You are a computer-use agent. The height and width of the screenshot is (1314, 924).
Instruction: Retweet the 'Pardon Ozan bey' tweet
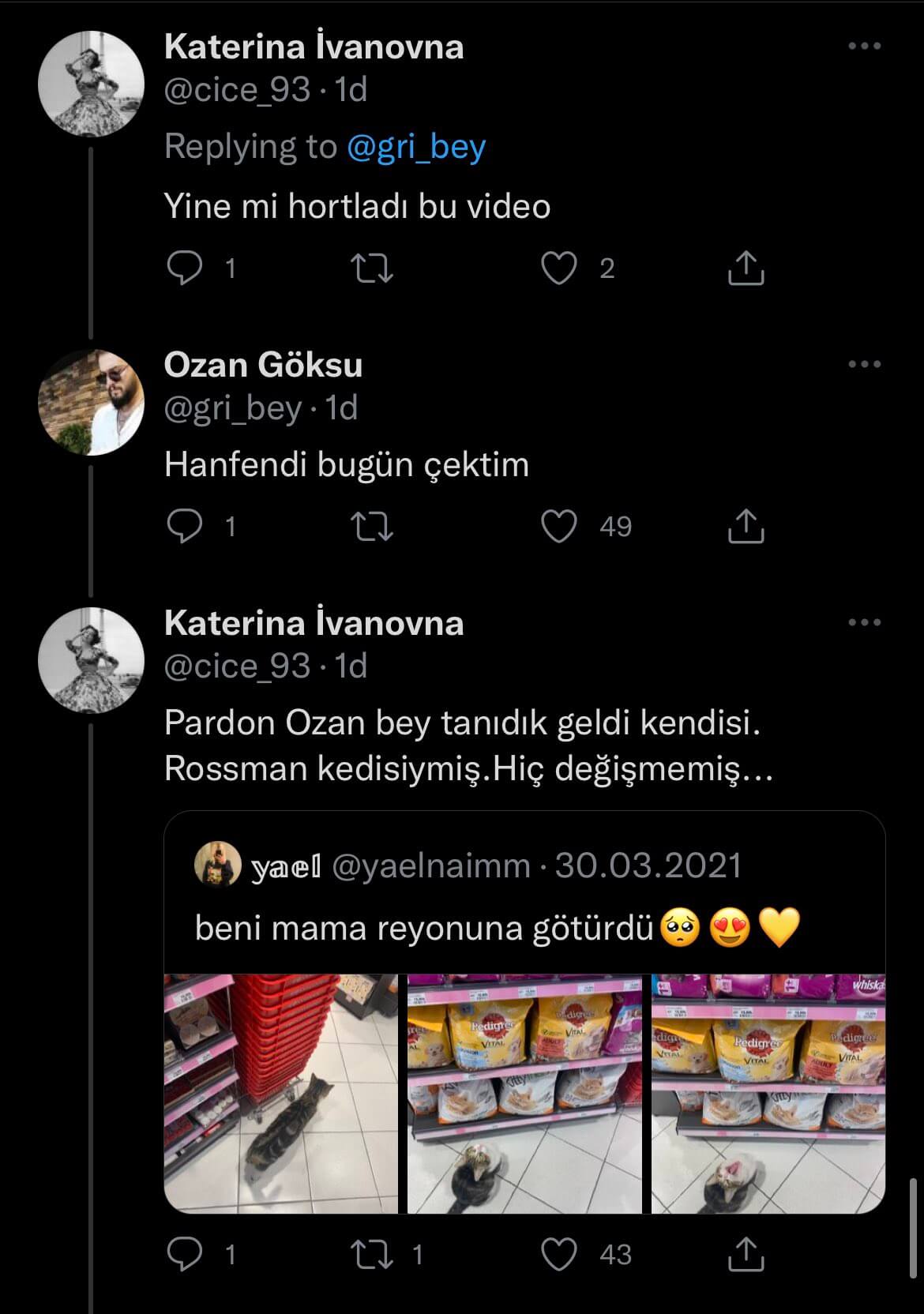(x=372, y=1255)
